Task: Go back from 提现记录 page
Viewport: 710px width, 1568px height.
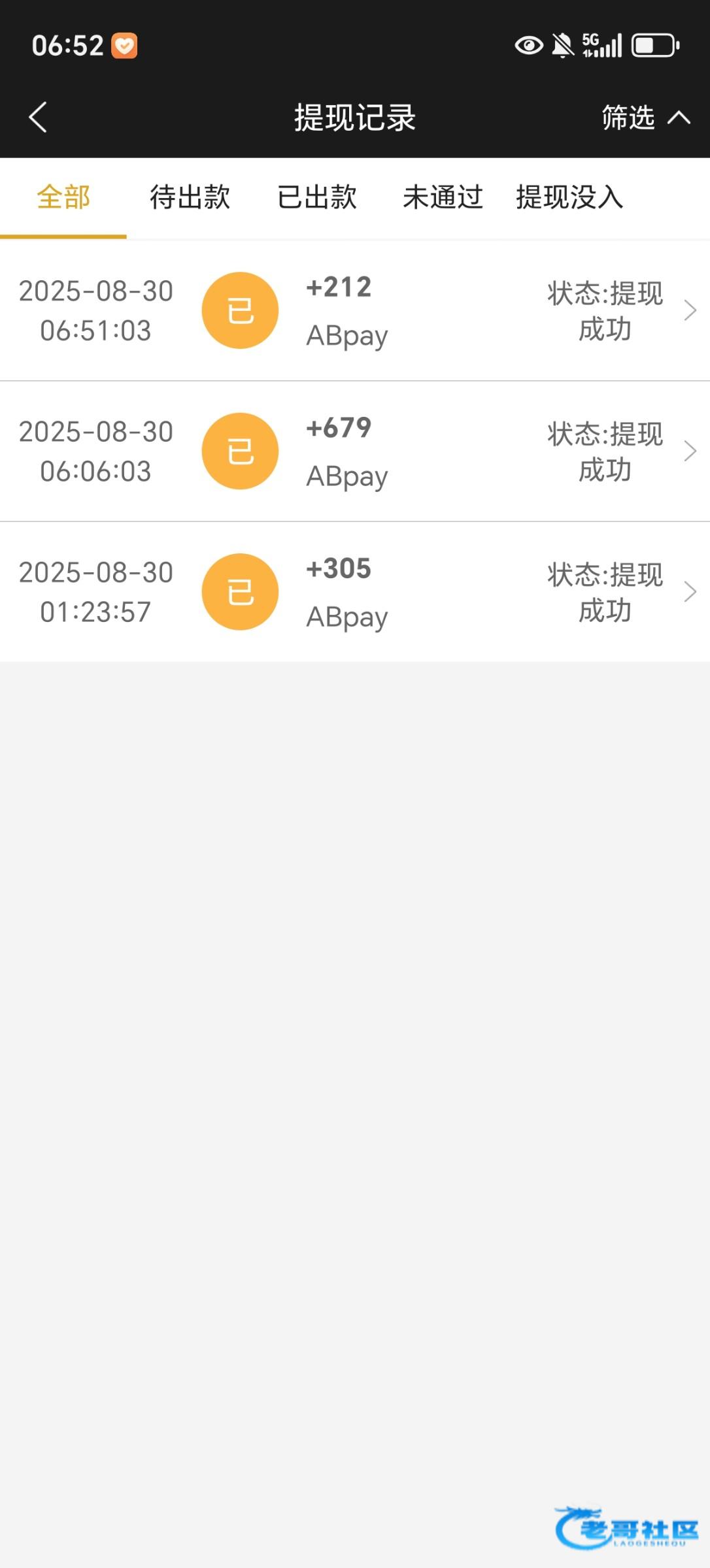Action: pyautogui.click(x=38, y=118)
